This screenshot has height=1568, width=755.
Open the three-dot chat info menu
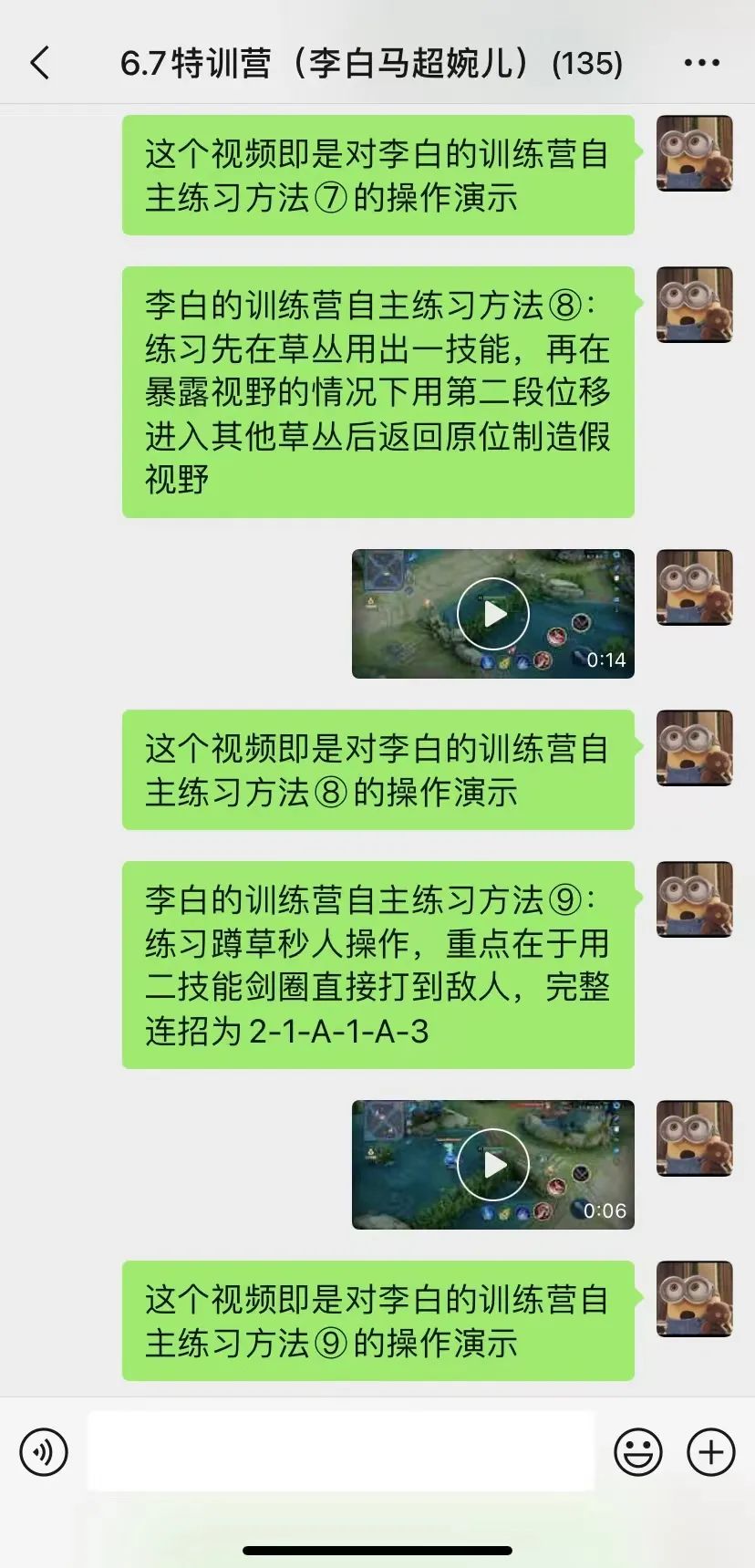coord(701,63)
